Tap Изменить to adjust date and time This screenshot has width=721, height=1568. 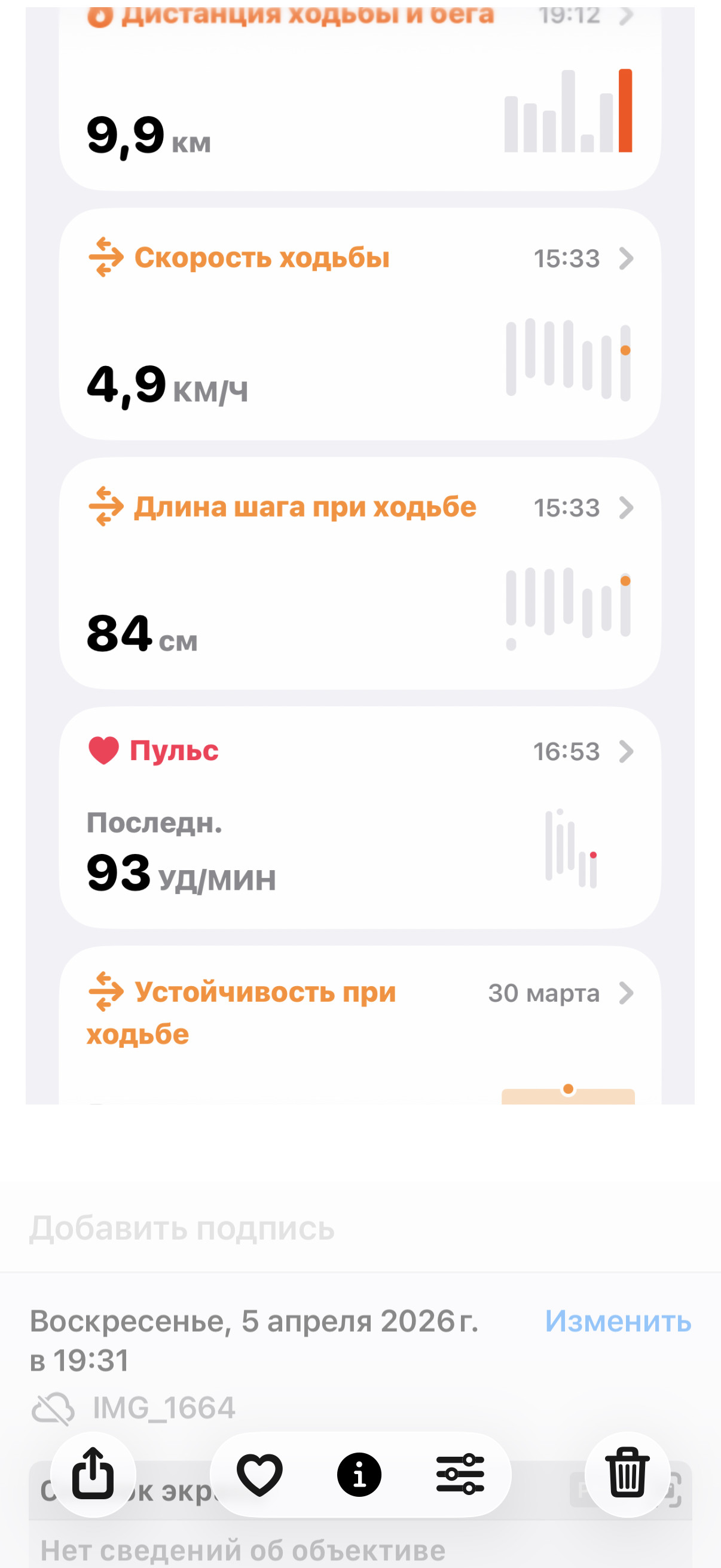point(618,1322)
